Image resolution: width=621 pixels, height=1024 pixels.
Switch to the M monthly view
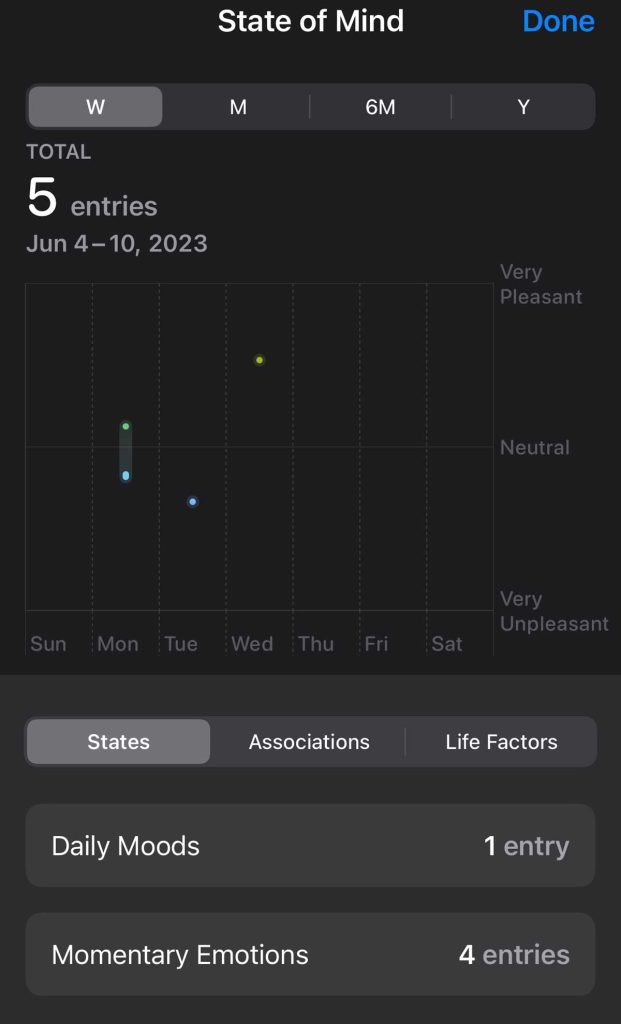238,107
